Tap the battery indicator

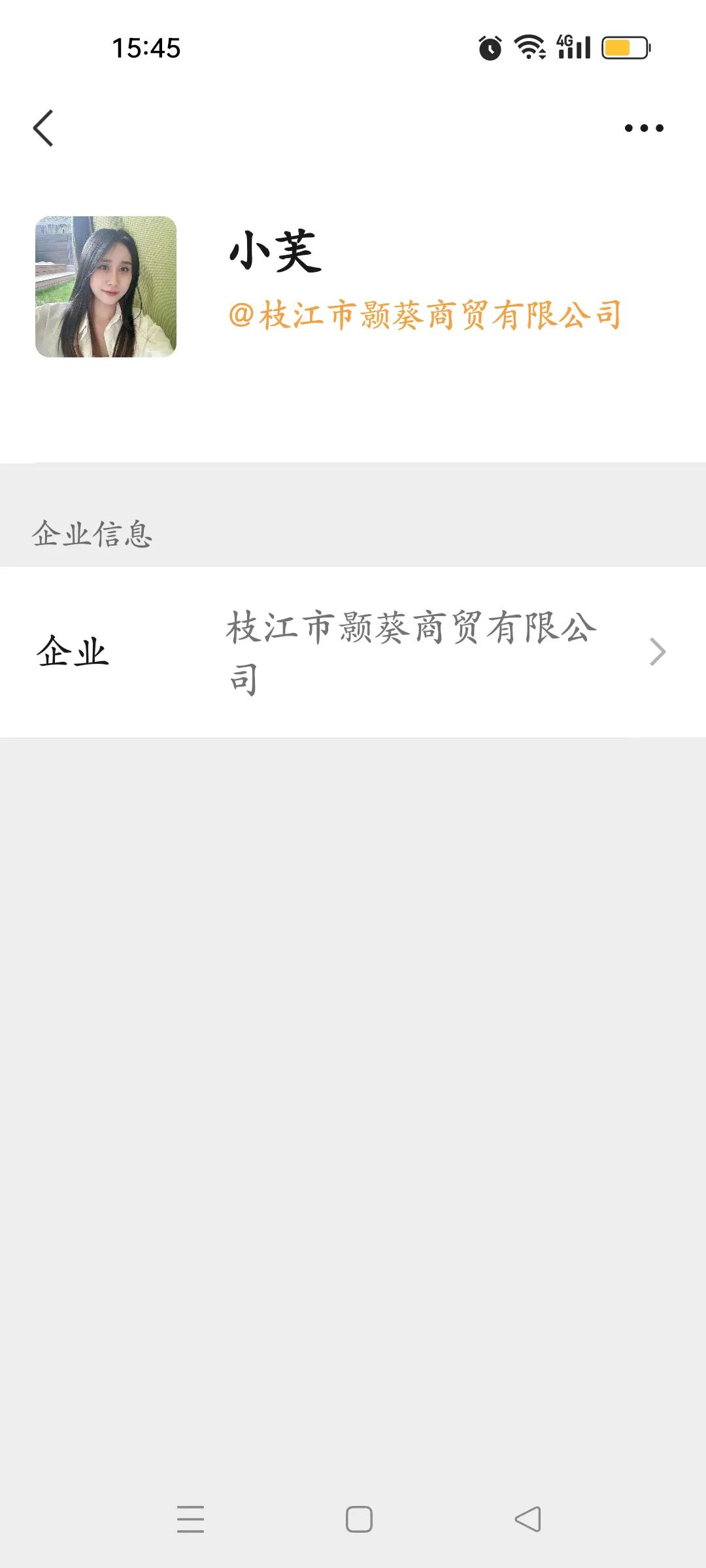(624, 46)
